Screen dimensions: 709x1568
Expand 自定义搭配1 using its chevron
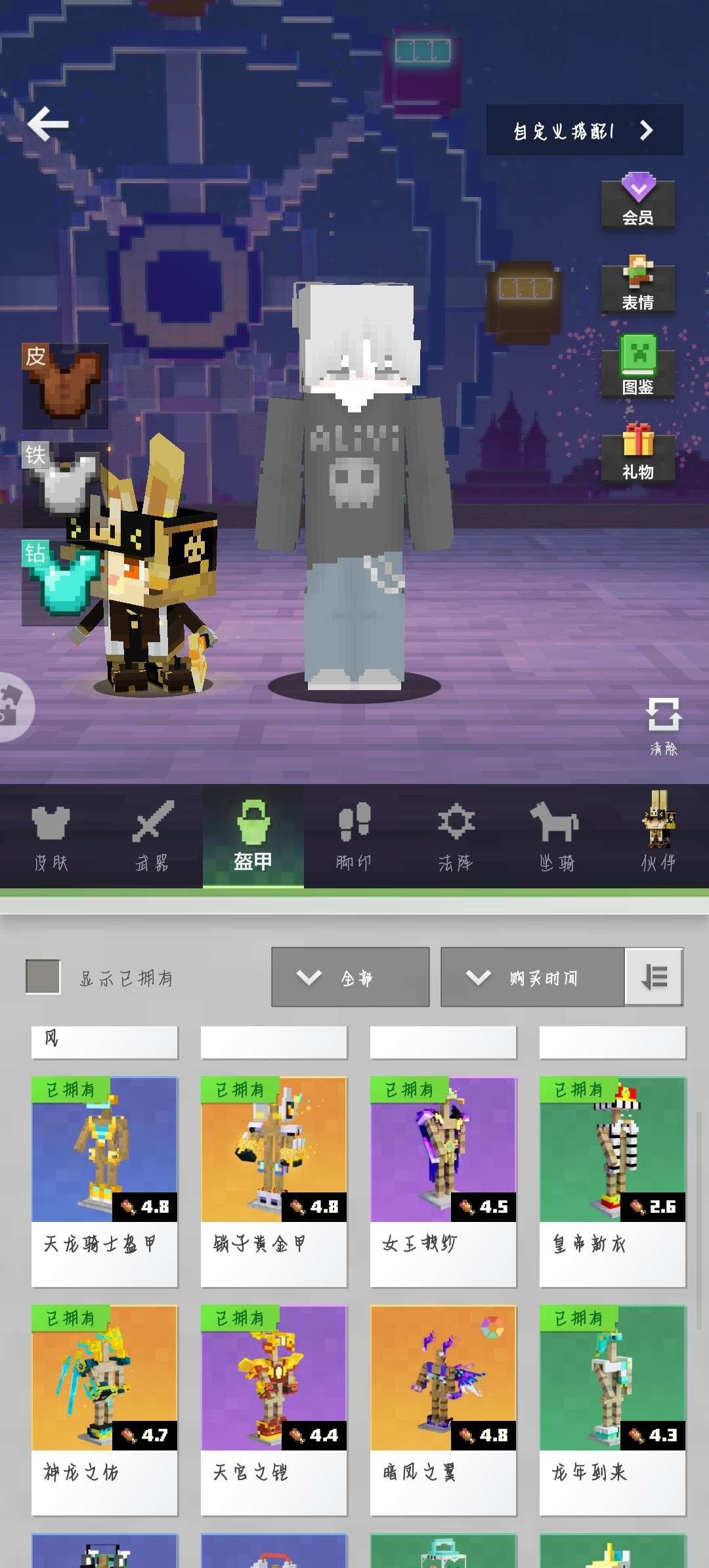tap(647, 131)
